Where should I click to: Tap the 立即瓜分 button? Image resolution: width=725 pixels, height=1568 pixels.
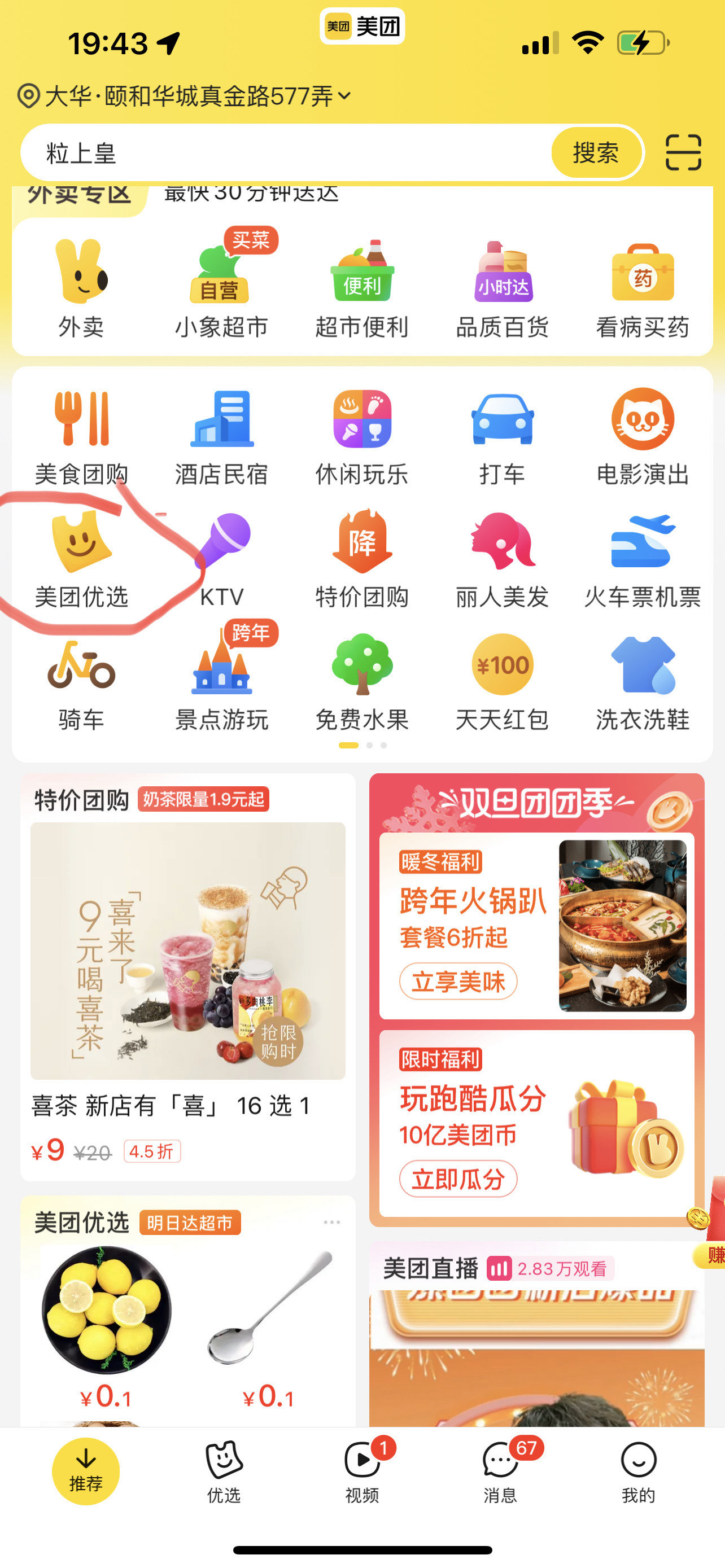(458, 1179)
